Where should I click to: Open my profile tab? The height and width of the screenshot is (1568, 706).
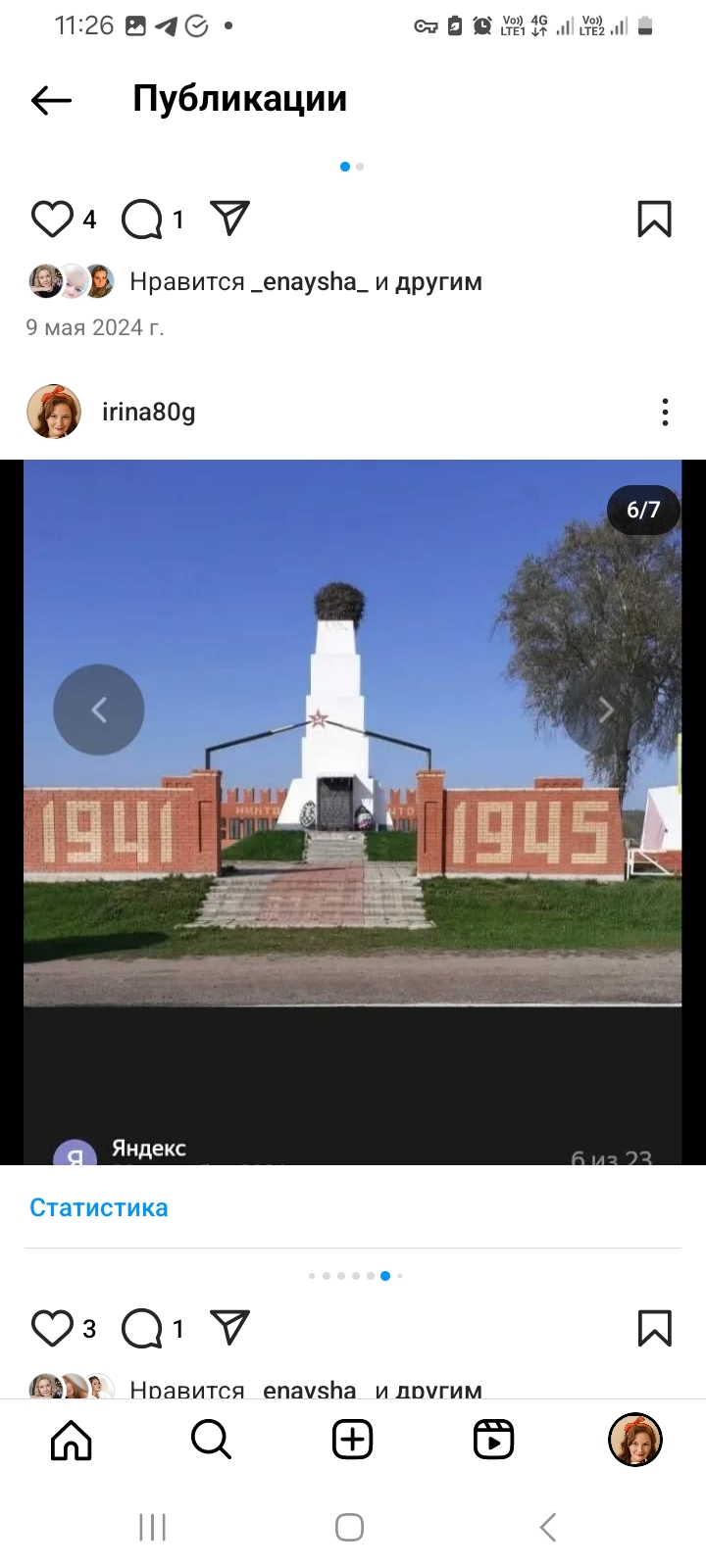[x=635, y=1440]
